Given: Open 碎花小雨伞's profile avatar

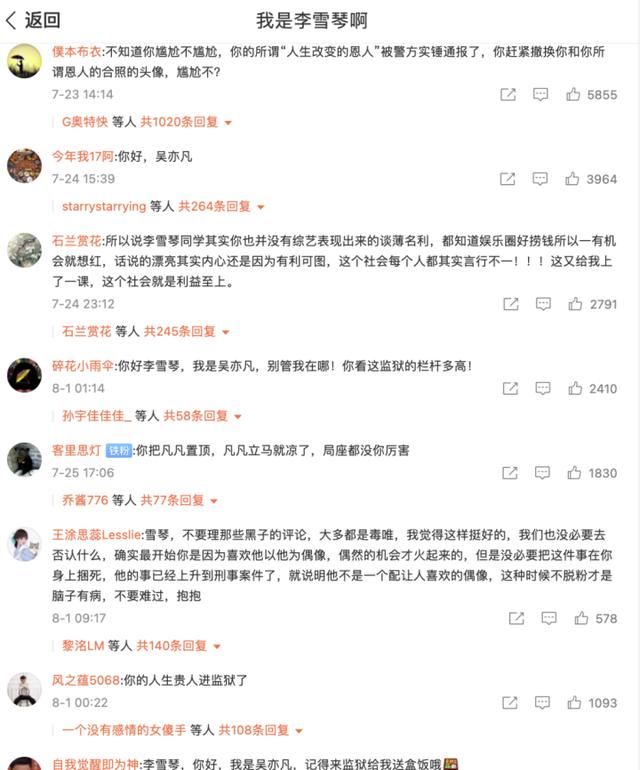Looking at the screenshot, I should 24,375.
